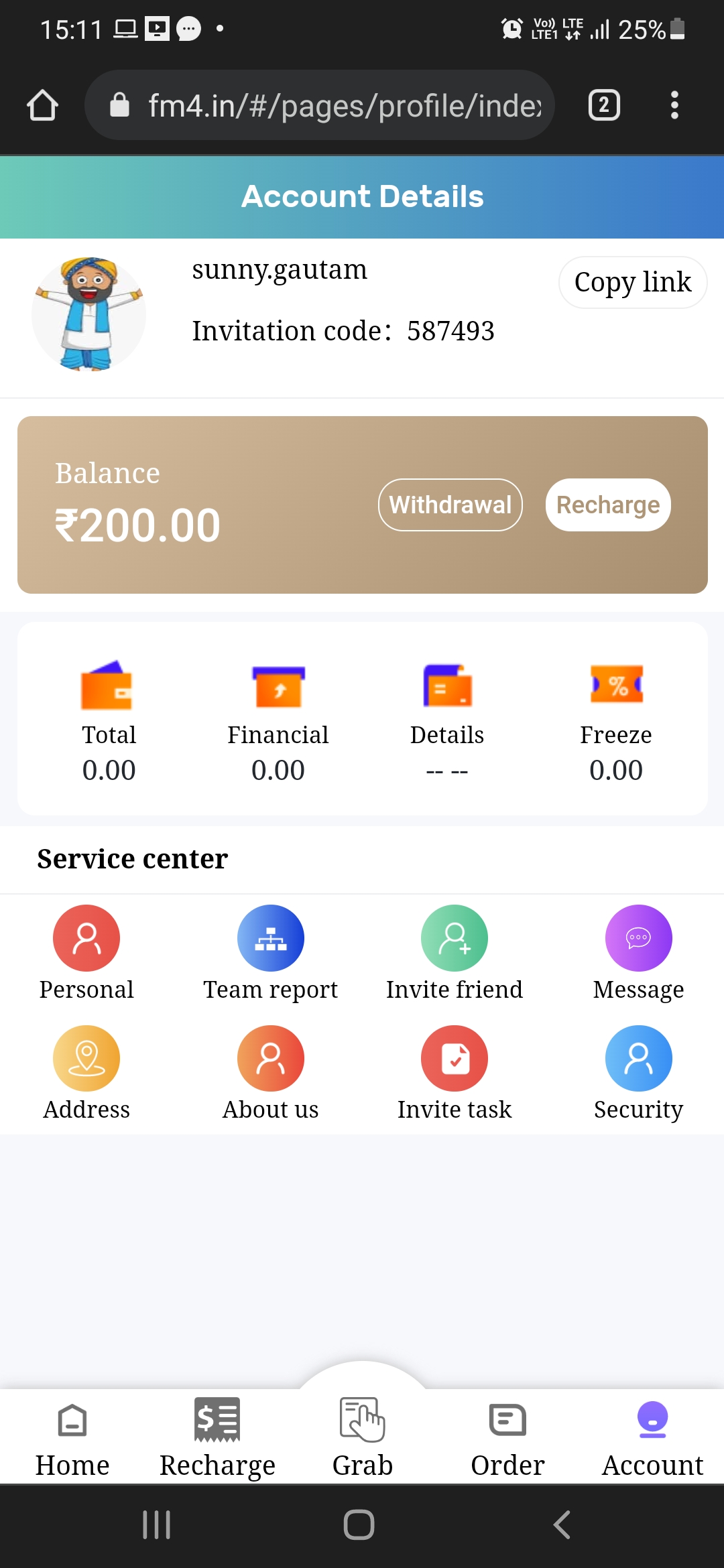This screenshot has height=1568, width=724.
Task: Open Address settings
Action: pos(86,1073)
